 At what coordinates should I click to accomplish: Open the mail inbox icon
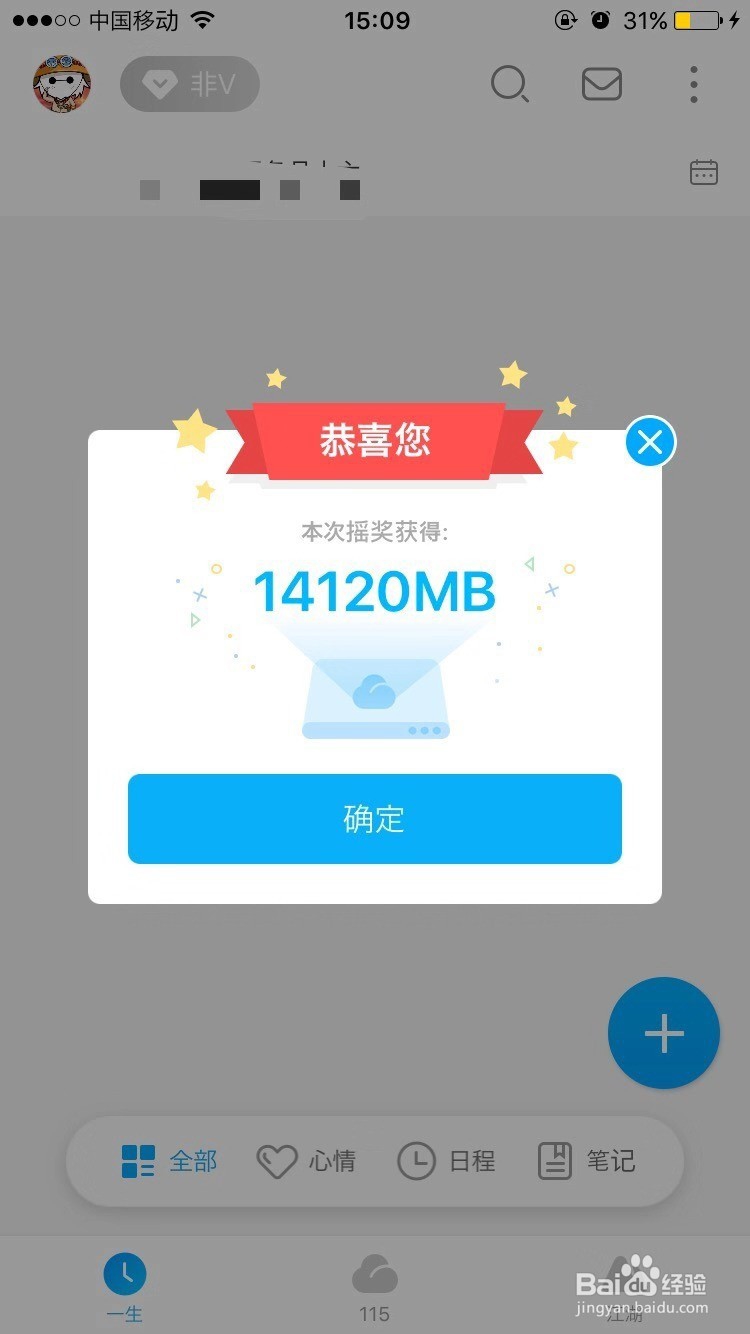click(x=602, y=85)
